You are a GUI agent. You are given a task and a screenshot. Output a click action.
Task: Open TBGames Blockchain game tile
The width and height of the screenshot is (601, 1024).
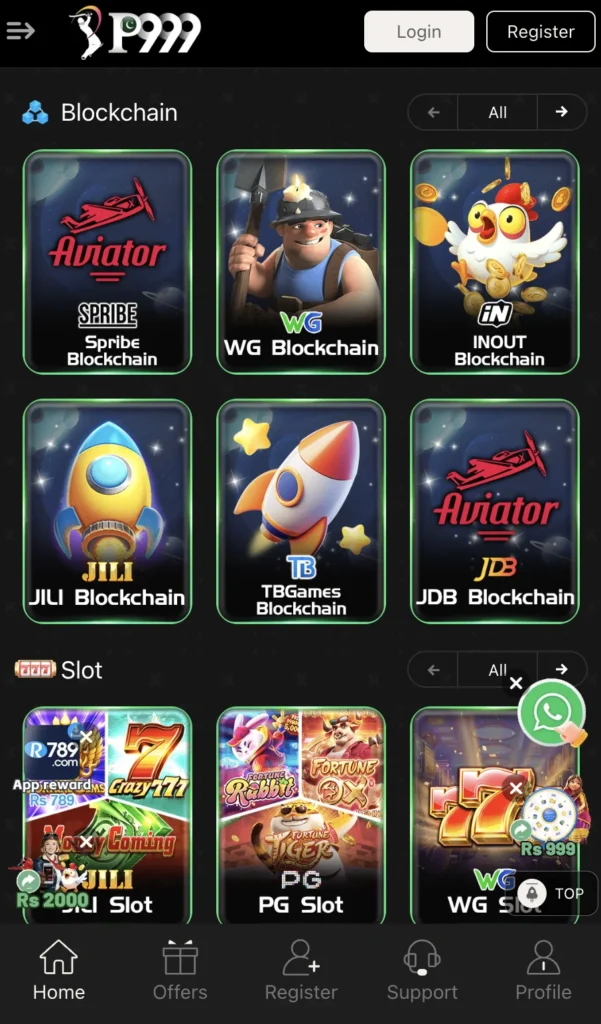(301, 510)
